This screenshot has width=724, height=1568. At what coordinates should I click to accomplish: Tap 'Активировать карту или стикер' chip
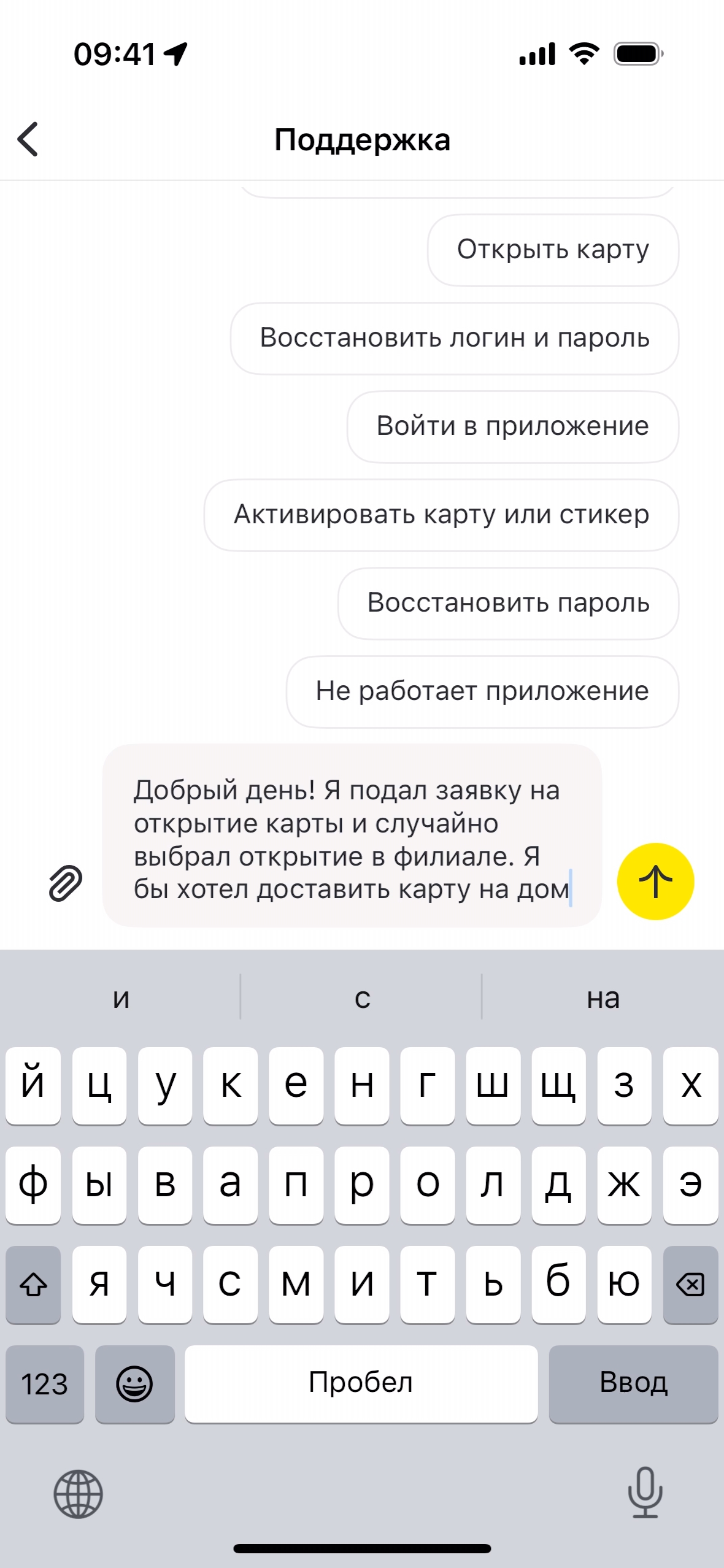[441, 515]
